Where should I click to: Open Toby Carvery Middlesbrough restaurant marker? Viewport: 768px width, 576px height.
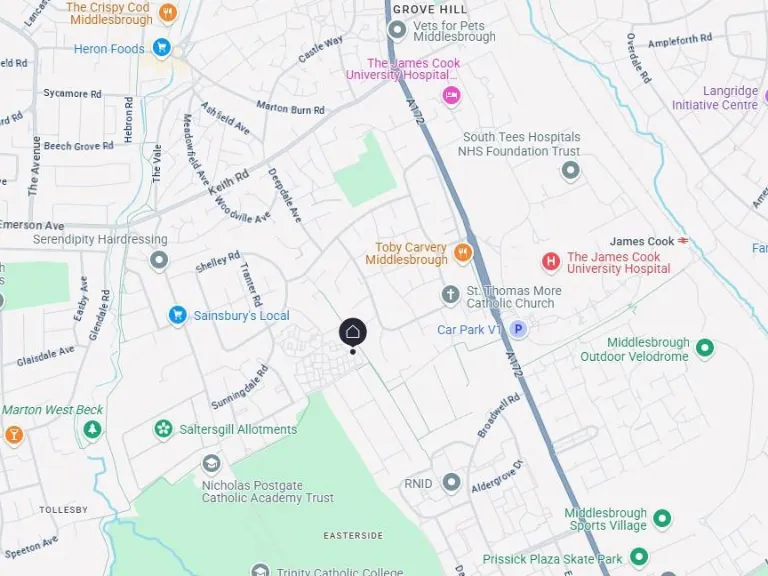click(x=462, y=253)
